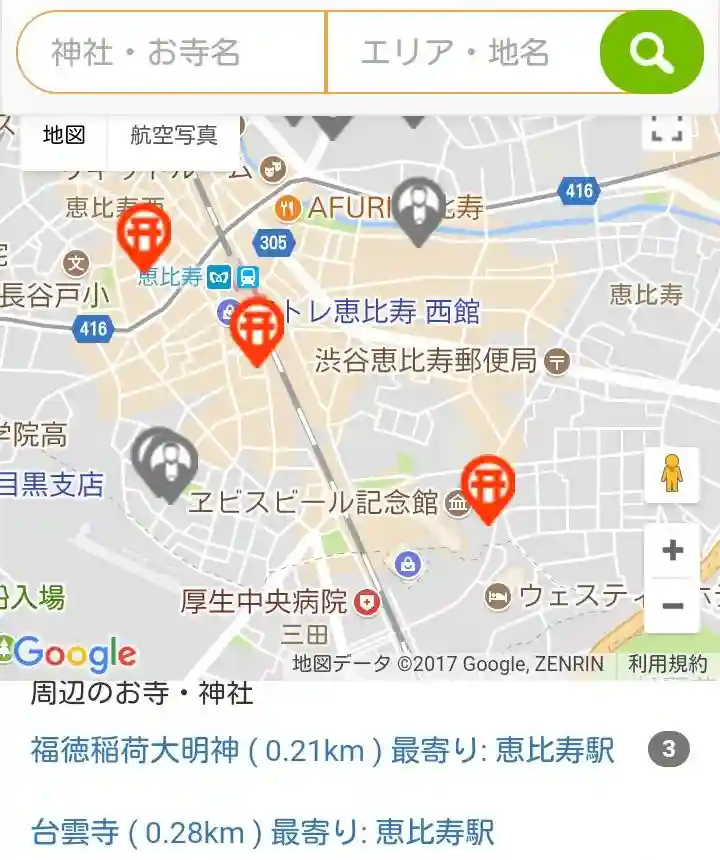The image size is (720, 860).
Task: Switch map to 航空写真 view
Action: tap(174, 135)
